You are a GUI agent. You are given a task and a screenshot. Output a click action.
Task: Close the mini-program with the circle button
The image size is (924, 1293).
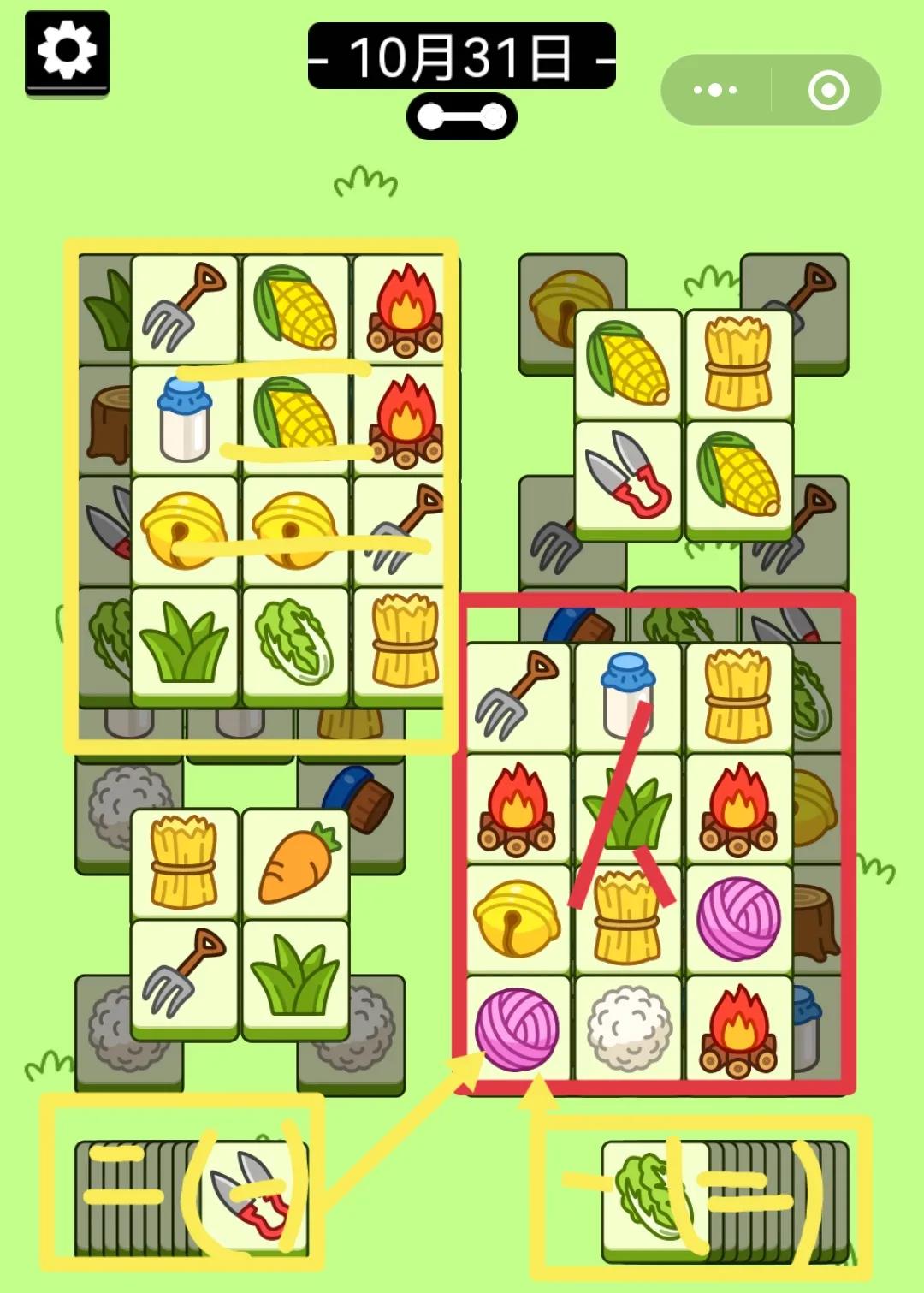827,90
